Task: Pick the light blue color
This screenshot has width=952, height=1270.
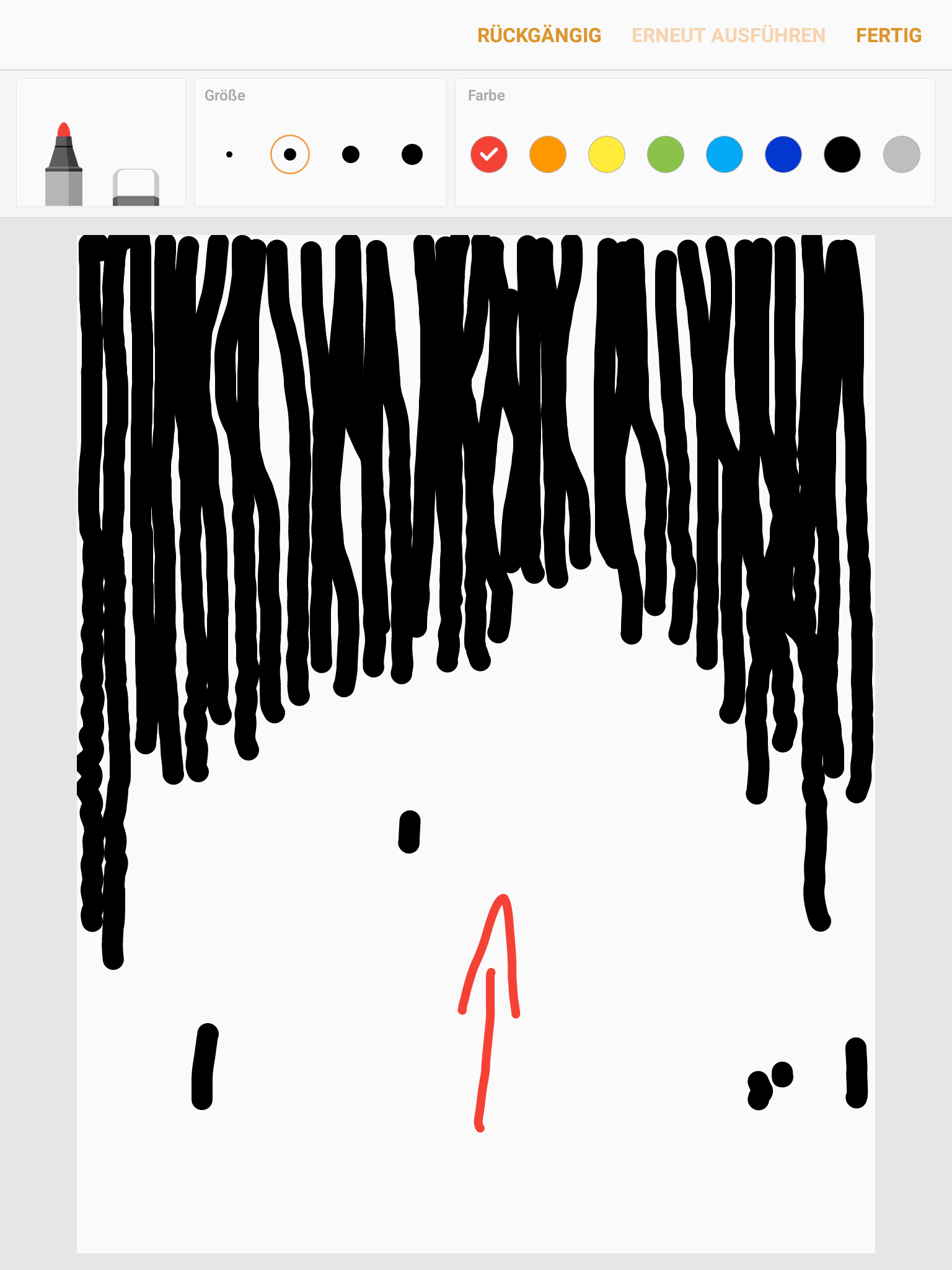Action: 725,154
